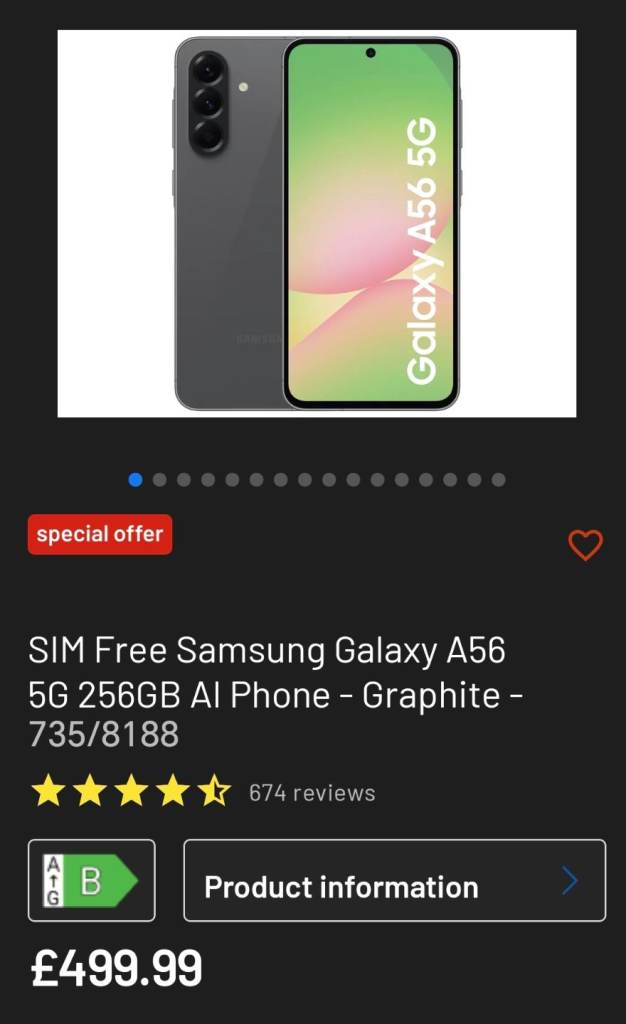The image size is (626, 1024).
Task: View the energy rating B label
Action: point(91,880)
